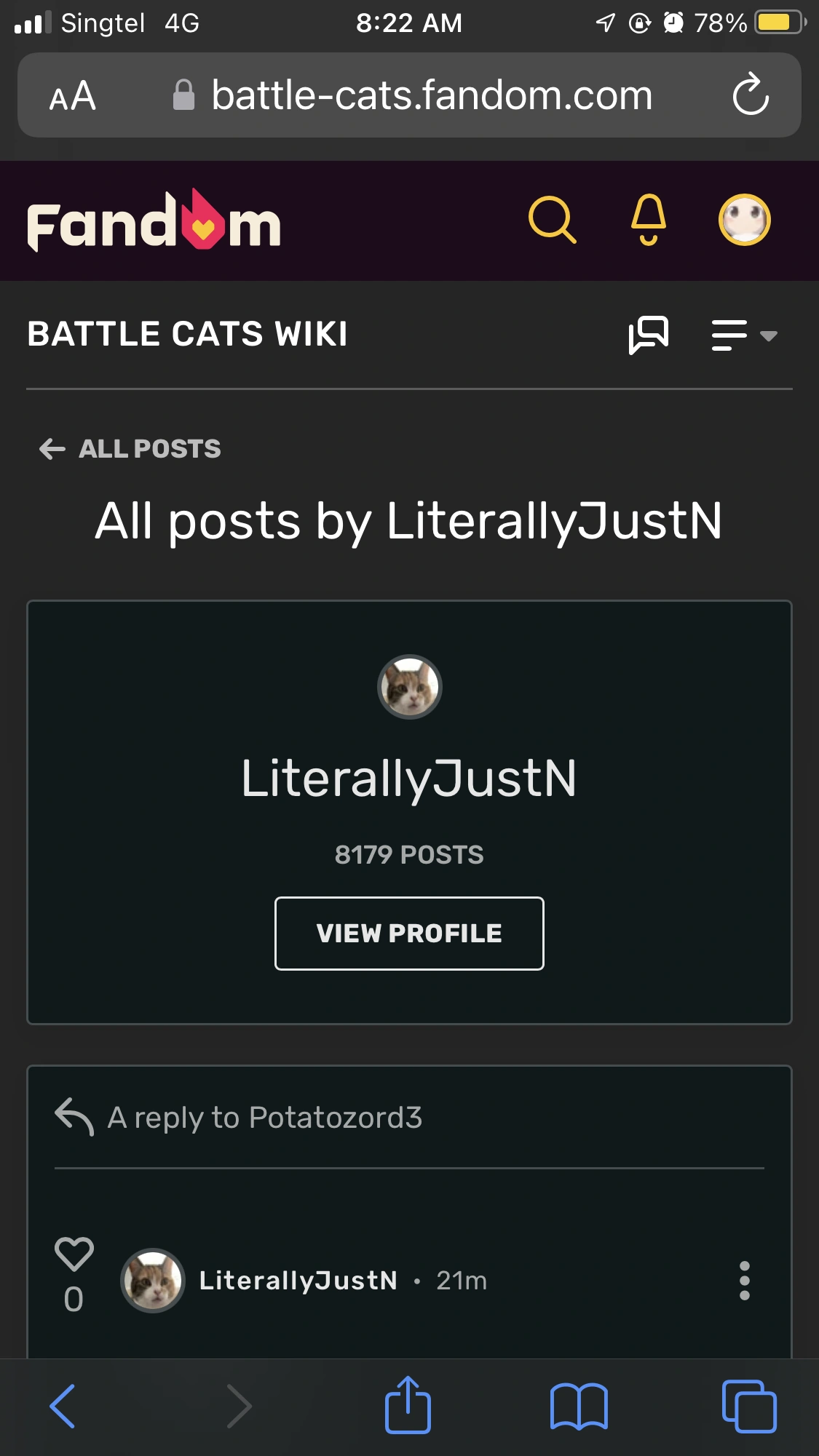Click the Fandom logo
819x1456 pixels.
(151, 220)
